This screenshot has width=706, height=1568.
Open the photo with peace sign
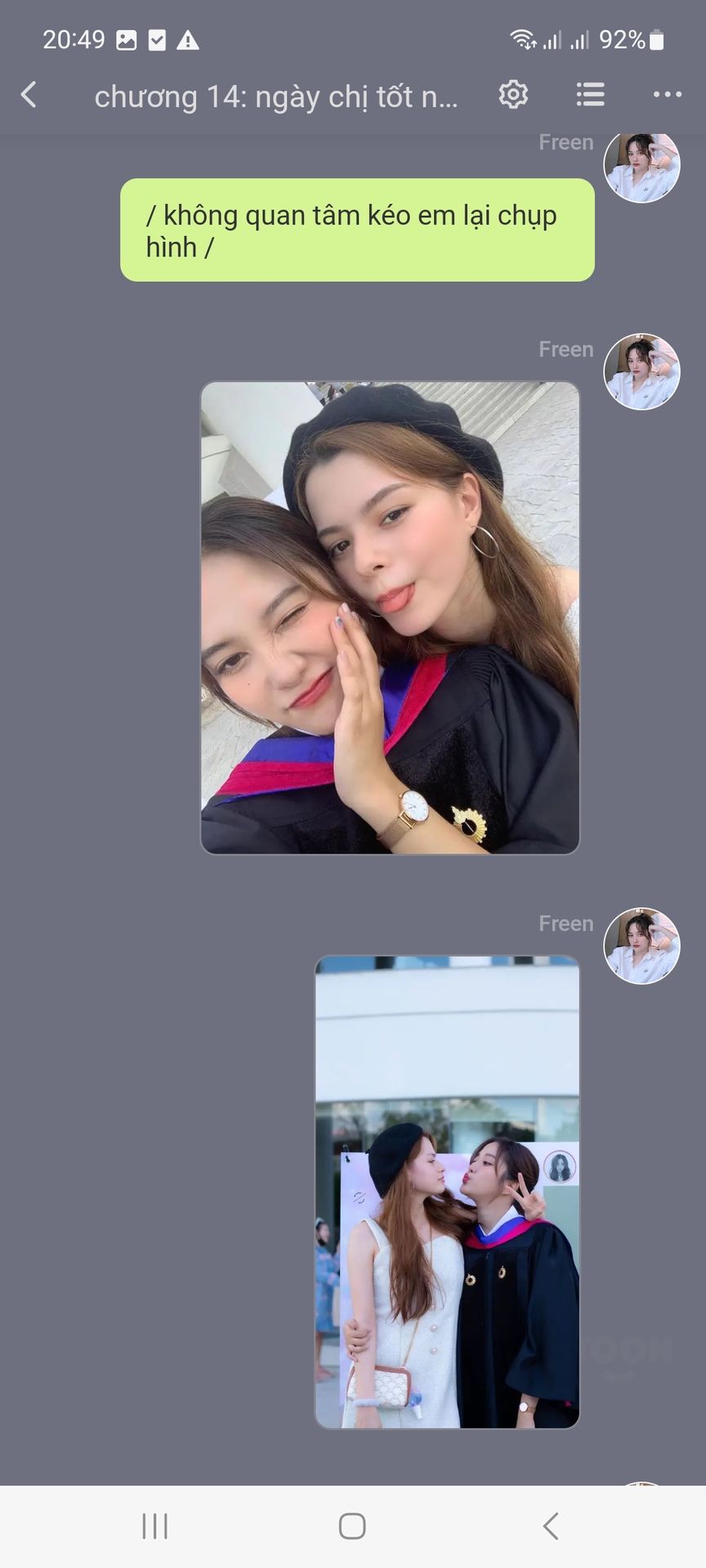(447, 1192)
